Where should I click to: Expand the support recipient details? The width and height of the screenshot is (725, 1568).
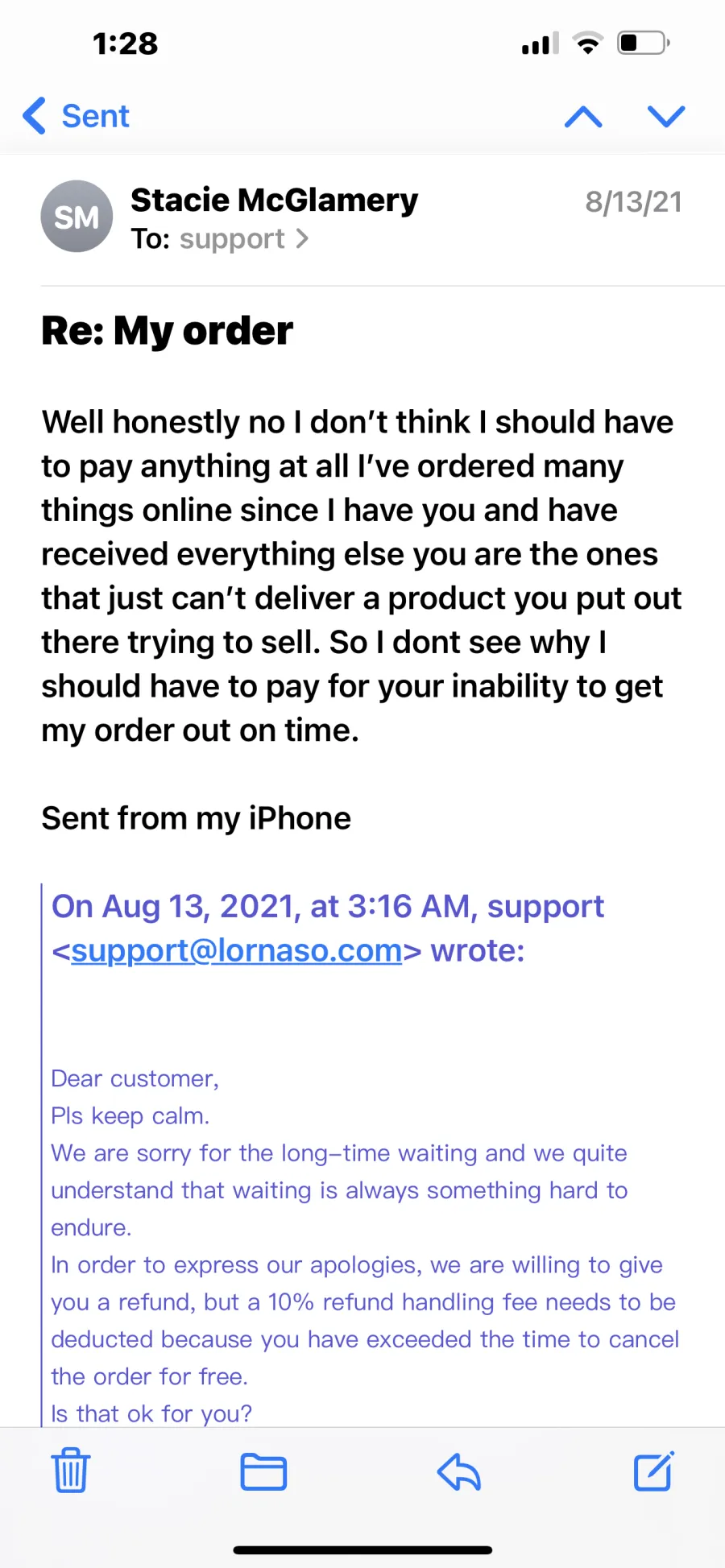(x=244, y=239)
